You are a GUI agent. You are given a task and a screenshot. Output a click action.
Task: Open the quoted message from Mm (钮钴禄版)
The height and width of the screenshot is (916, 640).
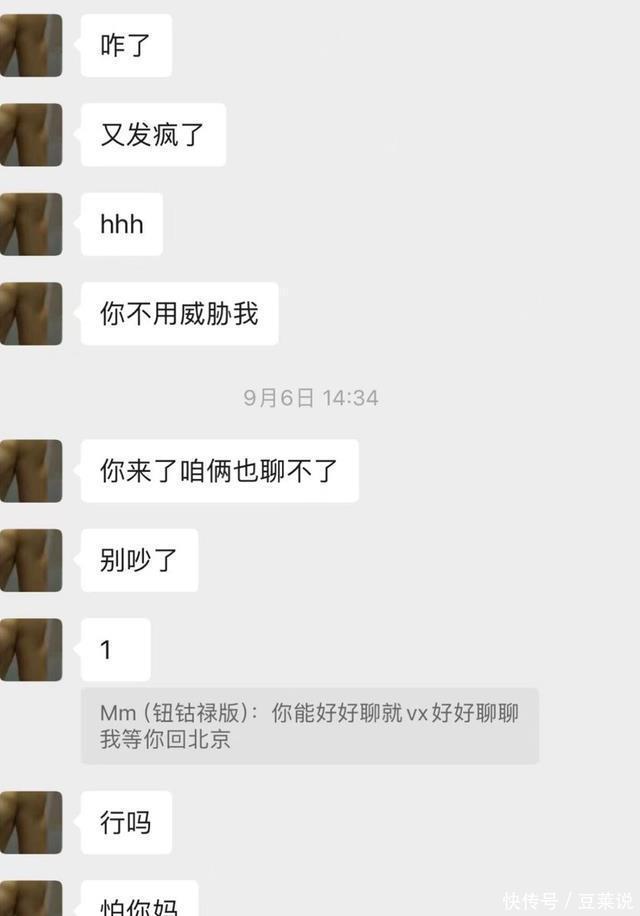pyautogui.click(x=309, y=726)
